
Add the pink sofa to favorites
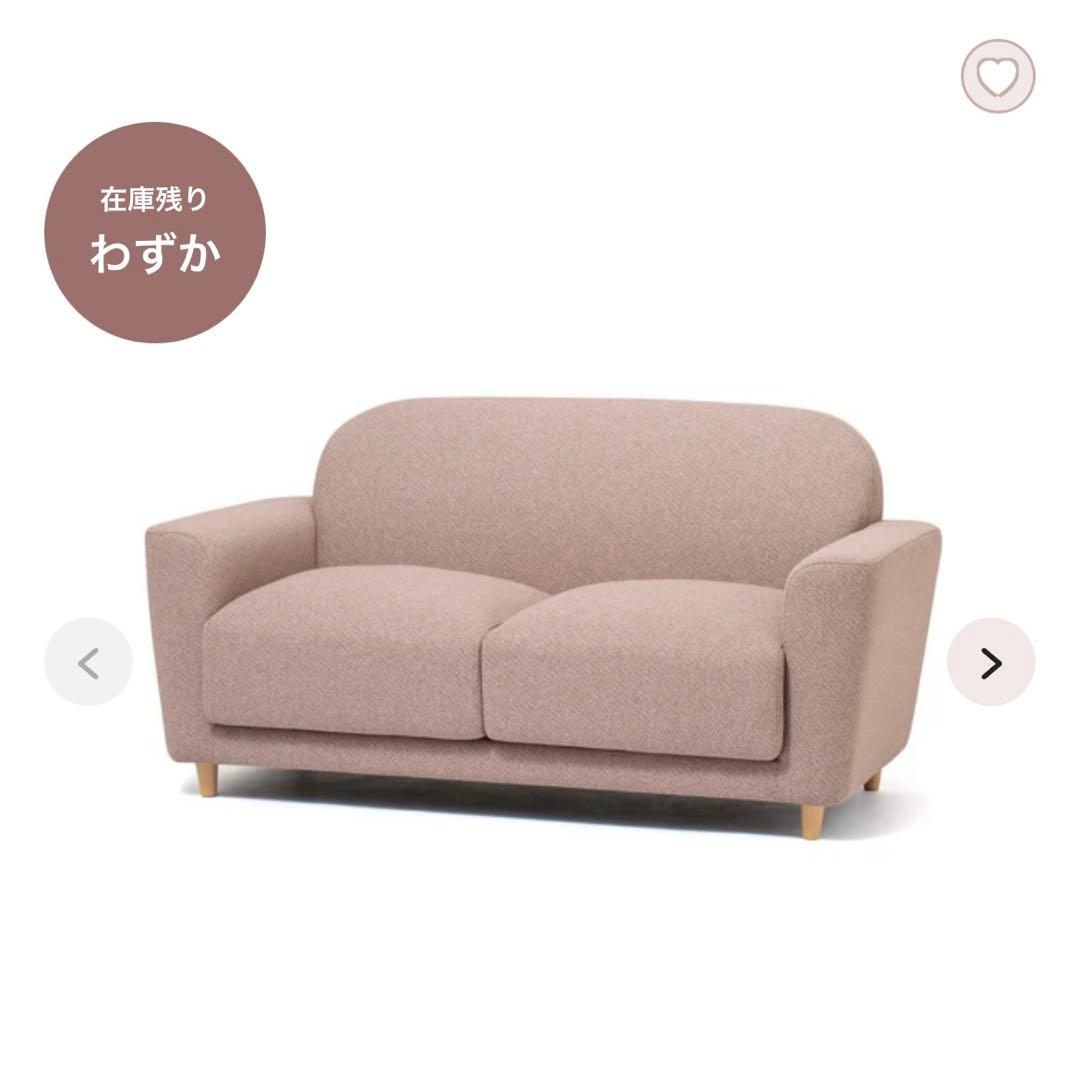(x=997, y=76)
